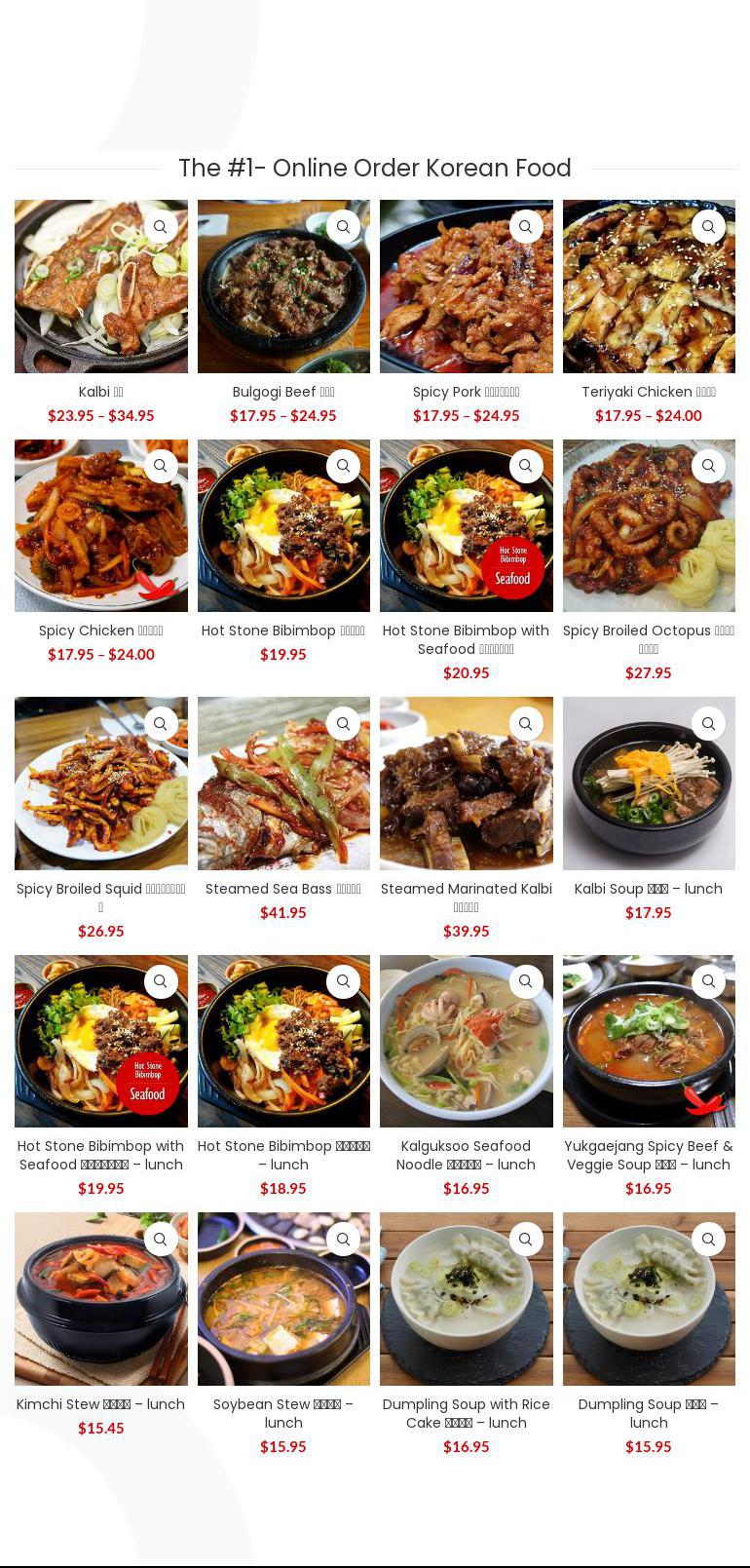Quick view the Teriyaki Chicken item
The image size is (750, 1568).
pyautogui.click(x=708, y=227)
